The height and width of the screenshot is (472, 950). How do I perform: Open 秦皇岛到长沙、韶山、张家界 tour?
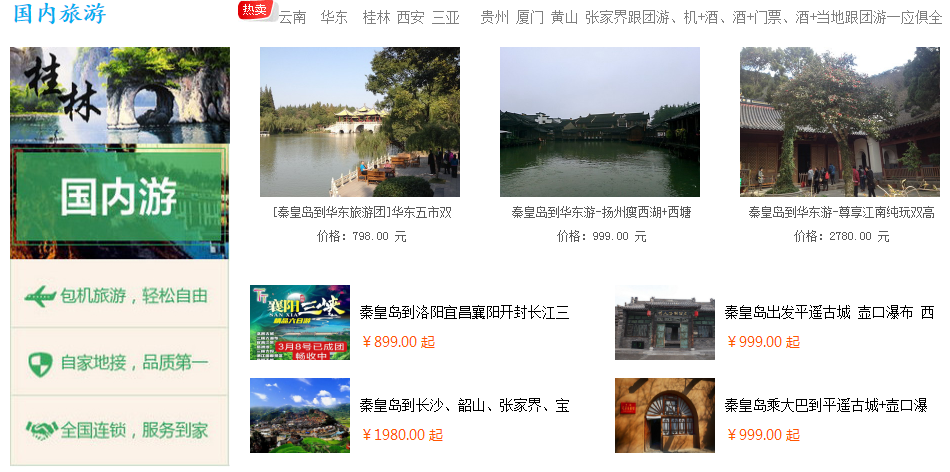(464, 405)
